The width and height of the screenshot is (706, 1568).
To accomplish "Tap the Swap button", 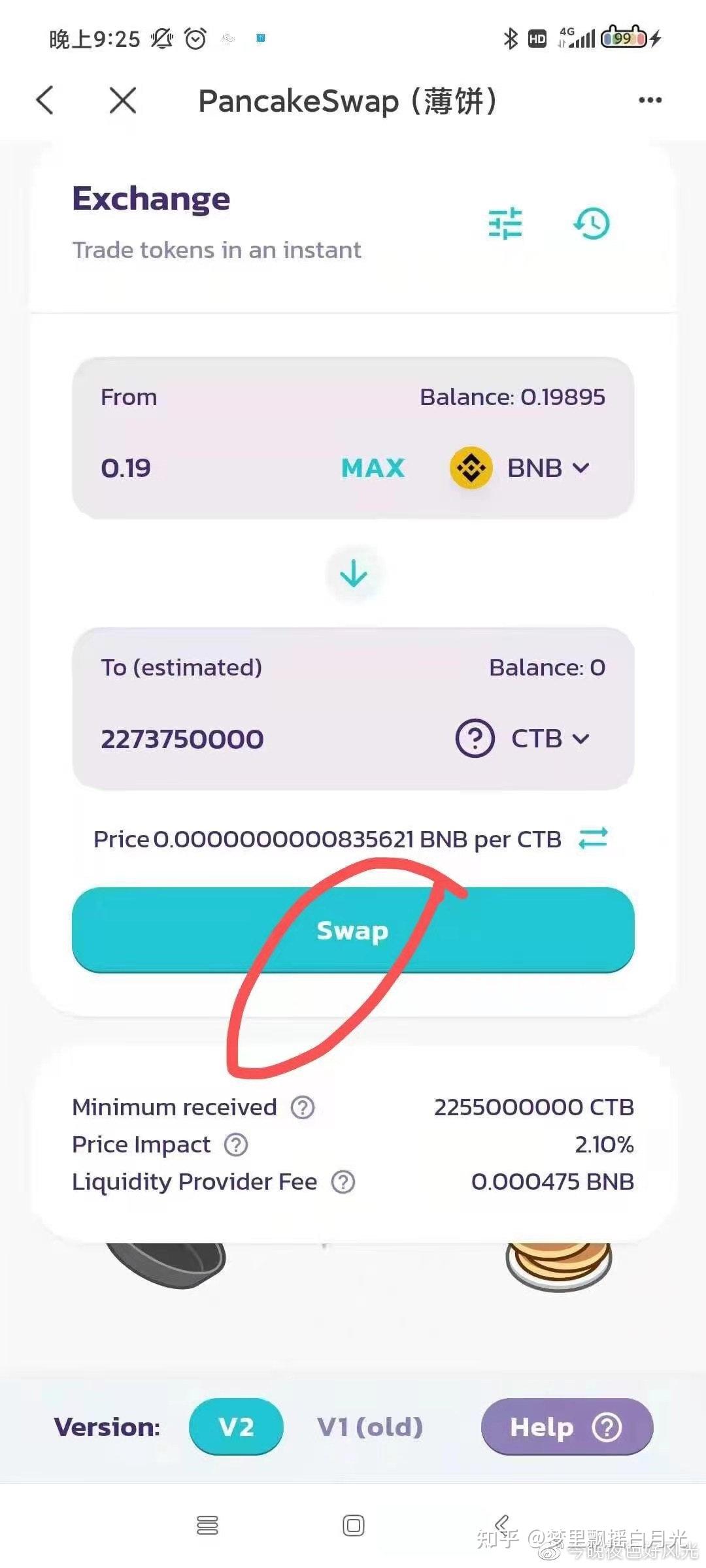I will tap(353, 930).
